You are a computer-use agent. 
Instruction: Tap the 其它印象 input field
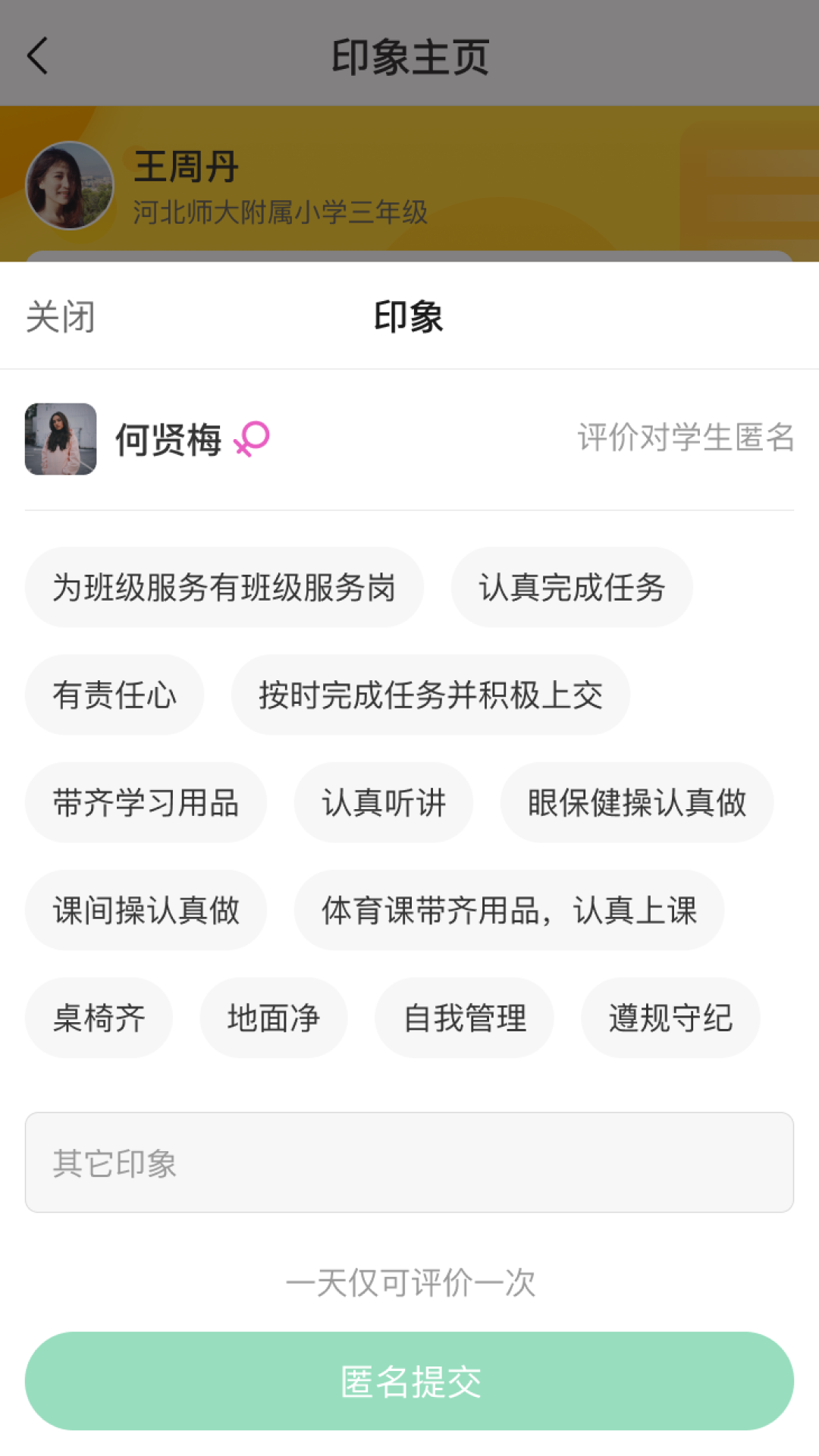click(409, 1162)
